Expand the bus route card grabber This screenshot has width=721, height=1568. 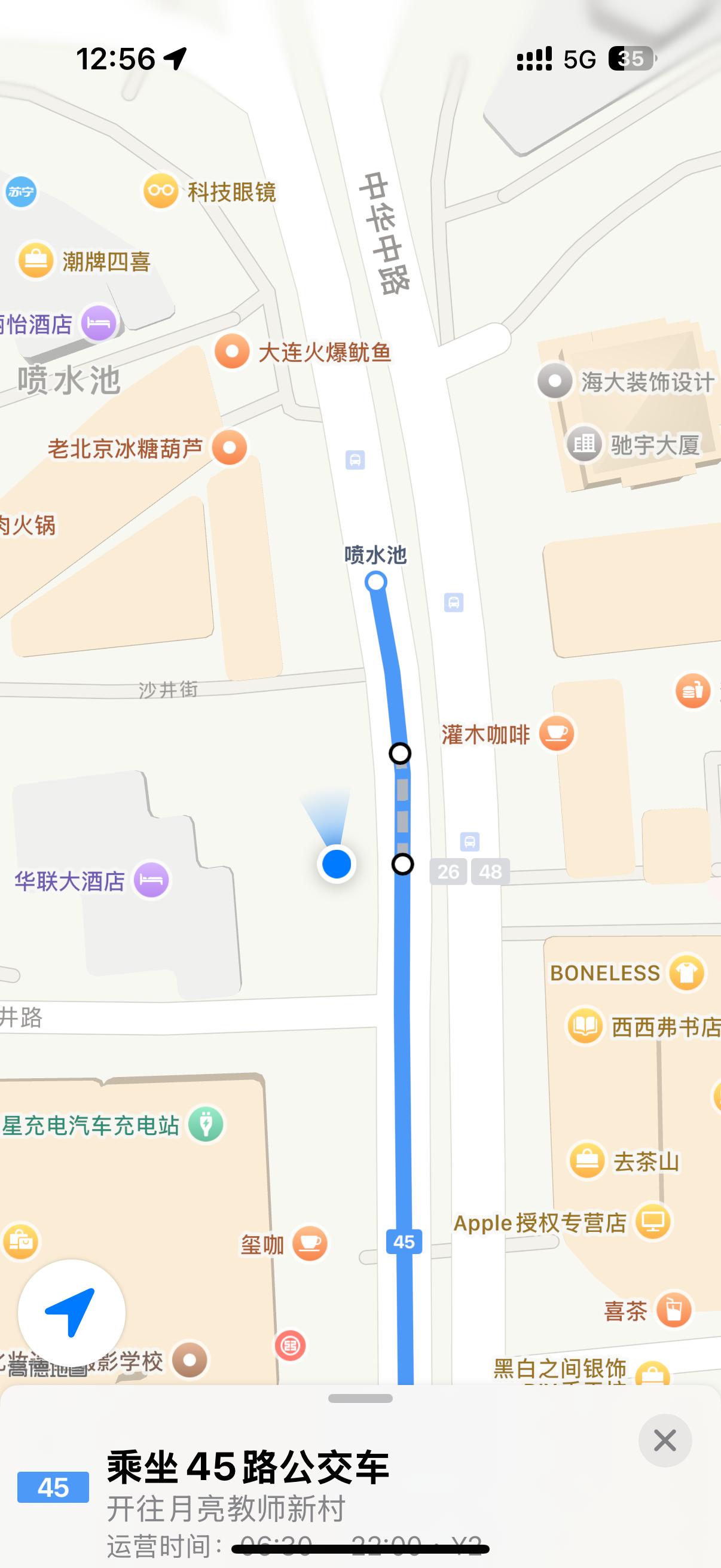(360, 1399)
